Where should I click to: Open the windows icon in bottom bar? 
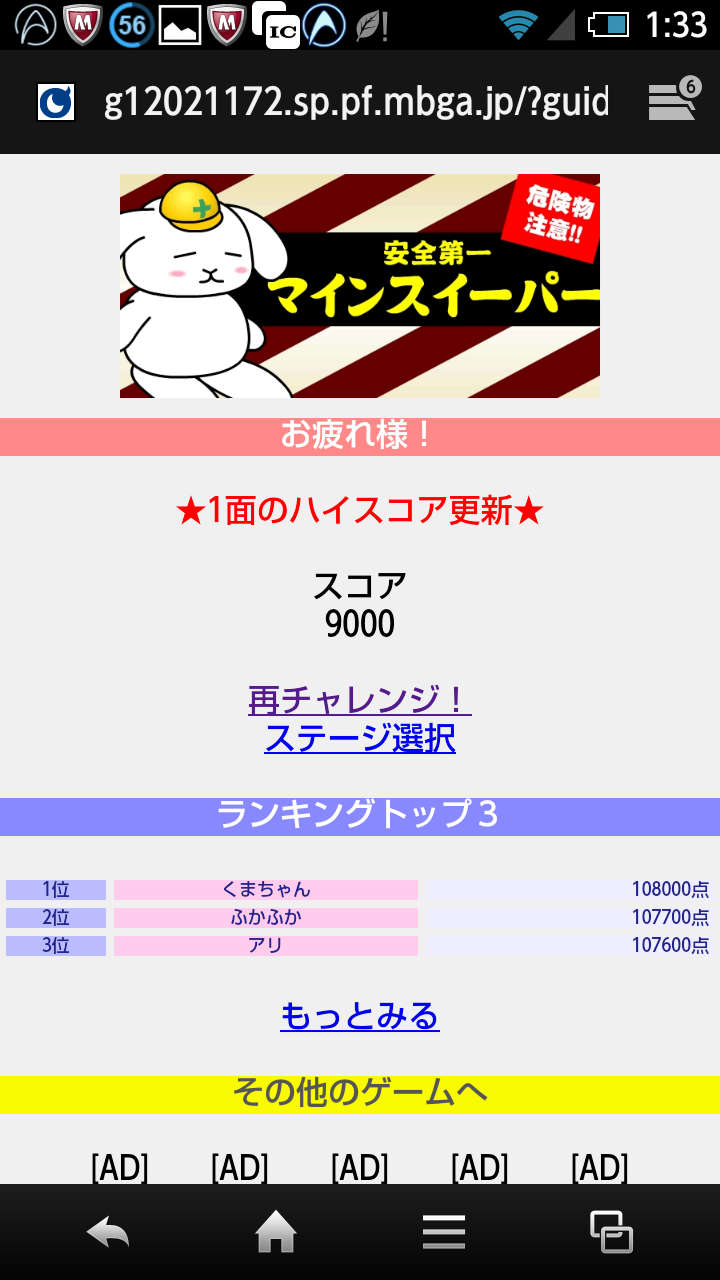[x=611, y=1232]
